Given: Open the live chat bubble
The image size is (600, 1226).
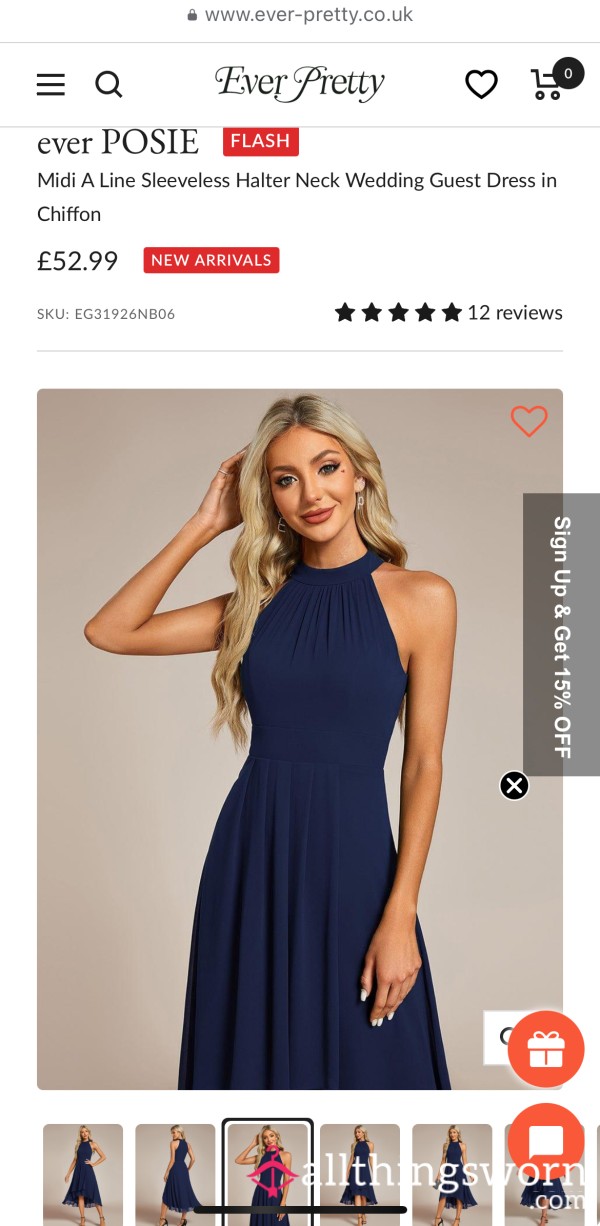Looking at the screenshot, I should click(x=546, y=1141).
